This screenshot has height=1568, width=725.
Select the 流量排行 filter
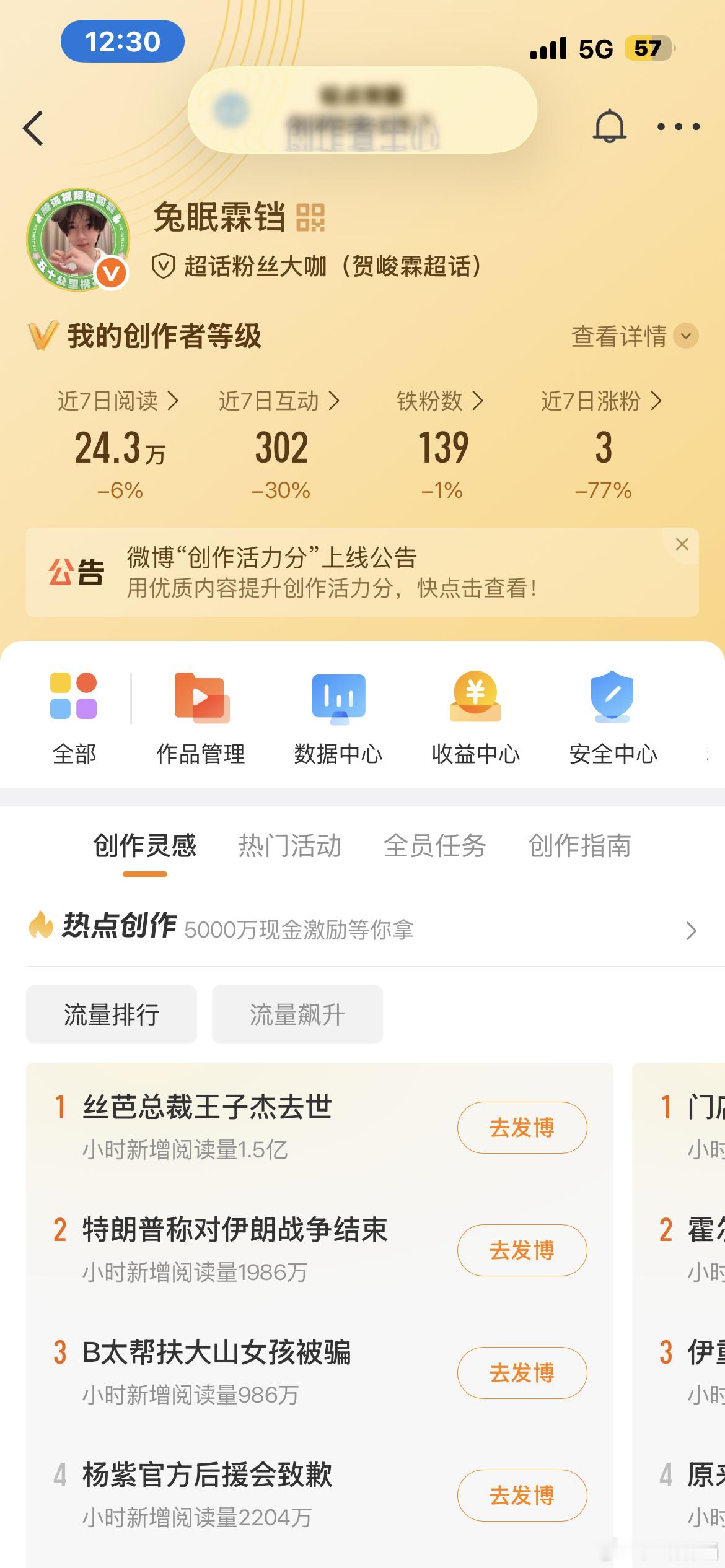(112, 1014)
